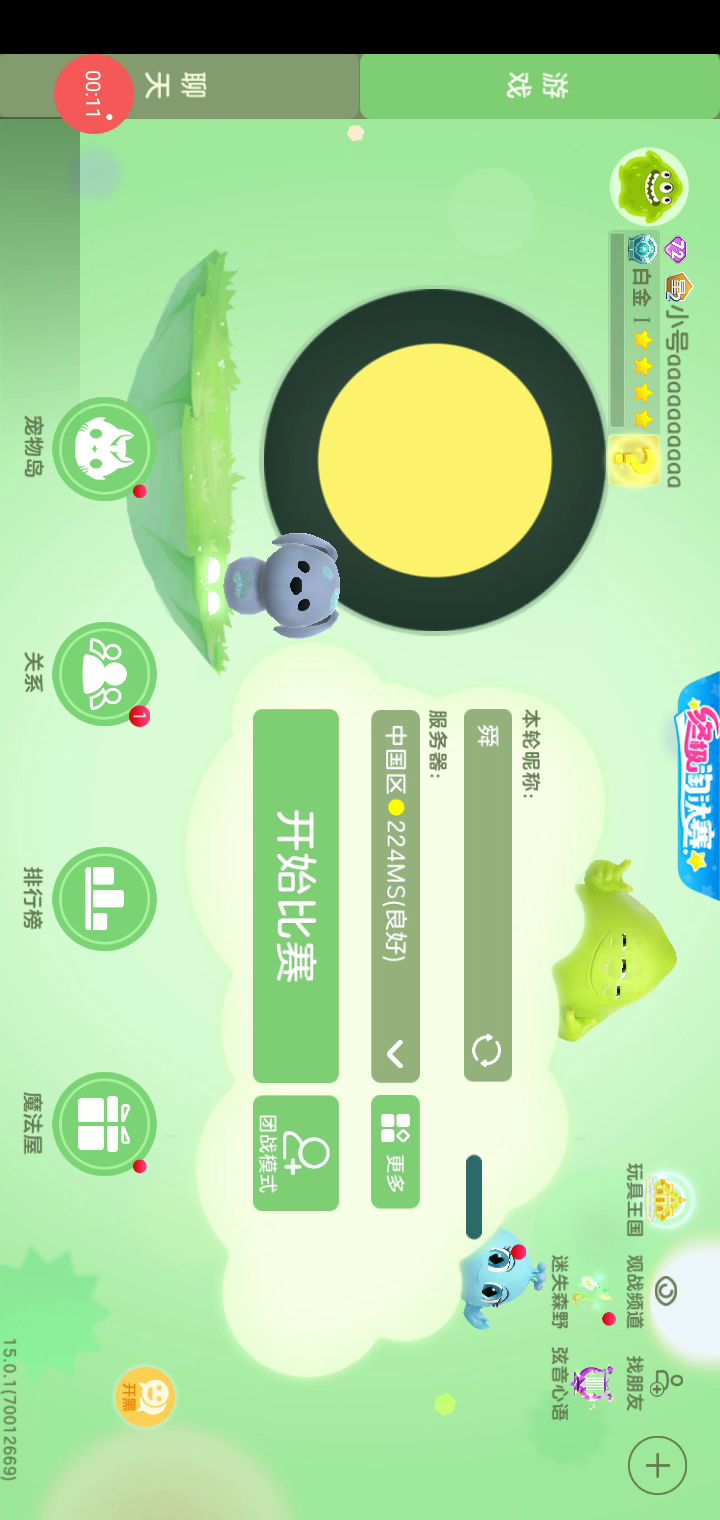Open the 更多 modes button
720x1520 pixels.
[x=395, y=1151]
